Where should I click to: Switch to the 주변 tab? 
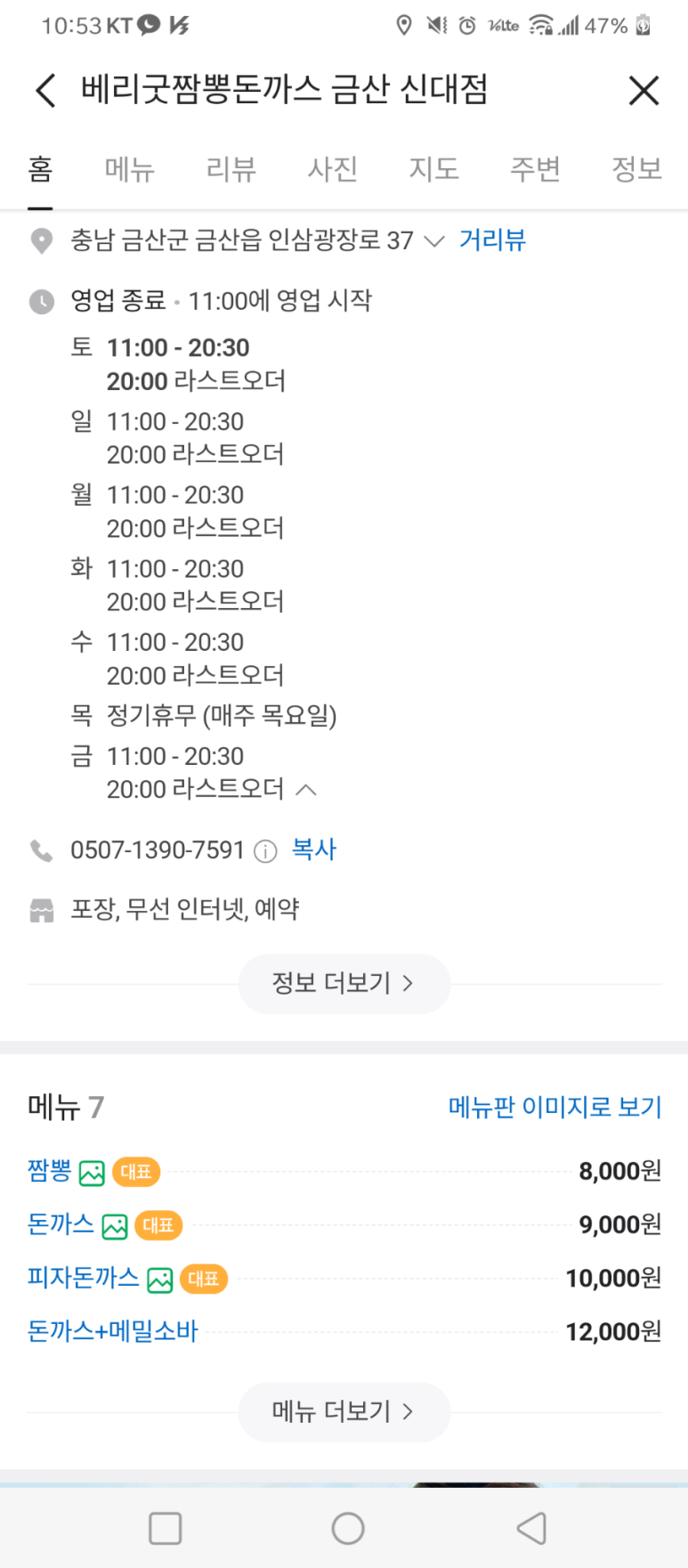point(535,169)
